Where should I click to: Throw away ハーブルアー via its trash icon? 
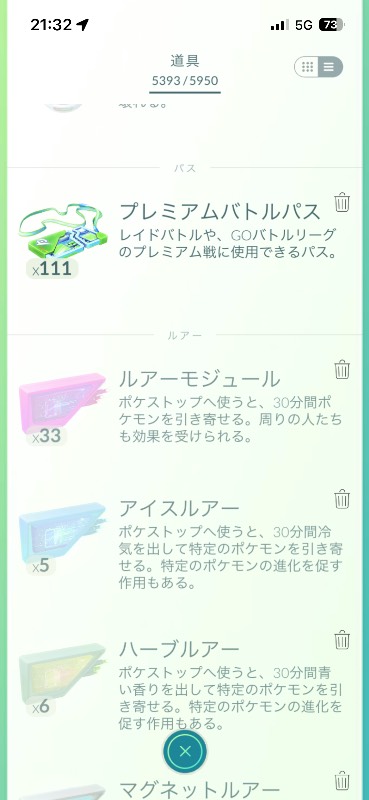click(x=342, y=639)
